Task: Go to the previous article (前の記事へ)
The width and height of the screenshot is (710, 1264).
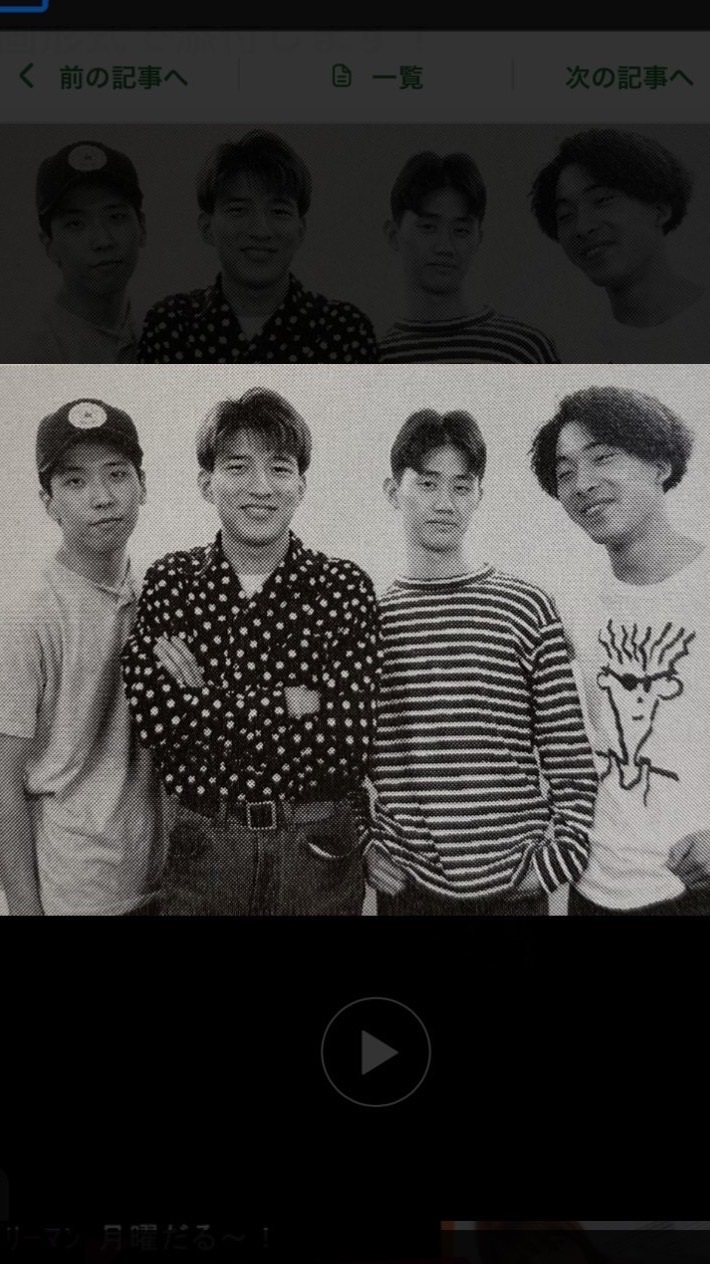Action: (104, 77)
